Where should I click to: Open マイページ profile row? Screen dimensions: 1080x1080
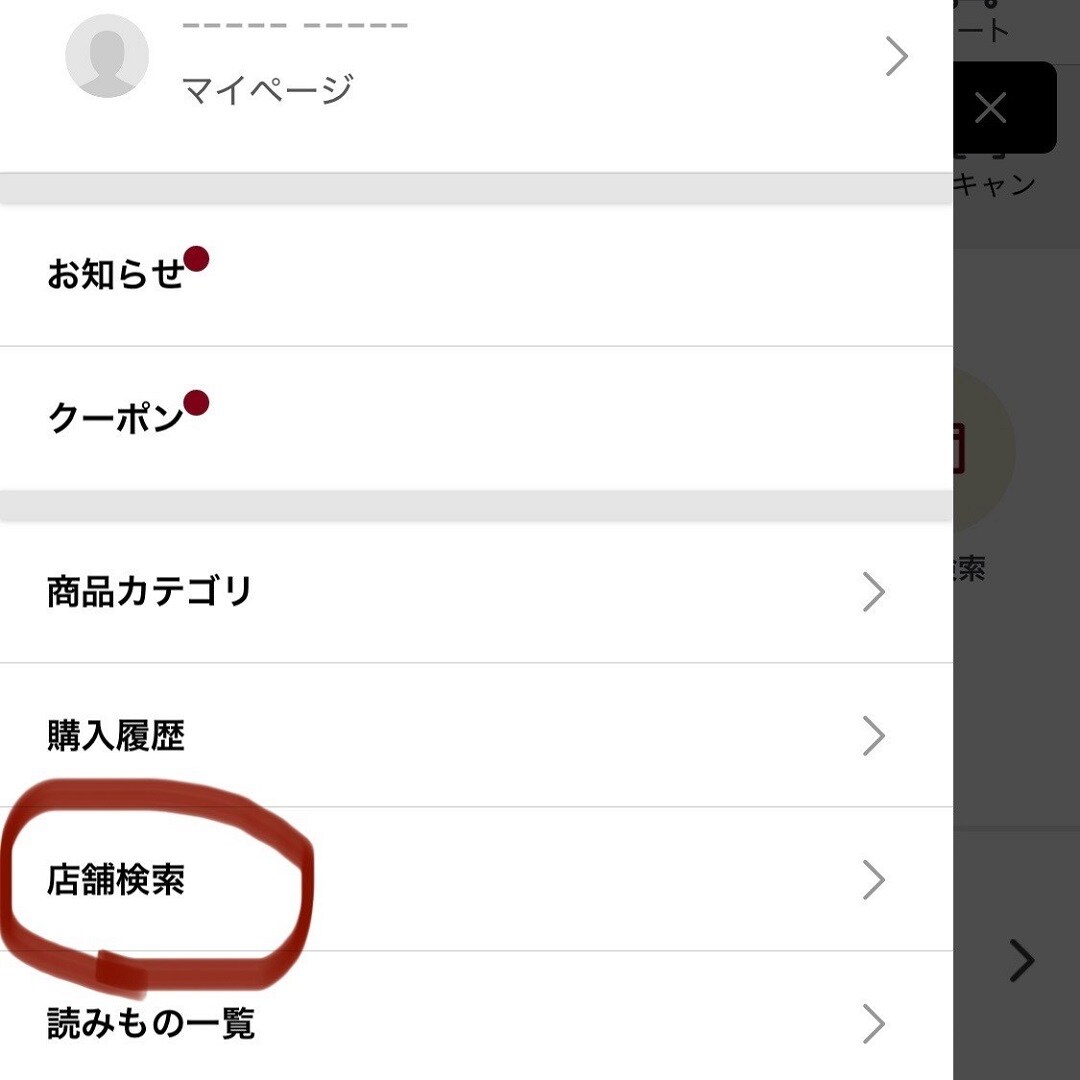[x=476, y=60]
